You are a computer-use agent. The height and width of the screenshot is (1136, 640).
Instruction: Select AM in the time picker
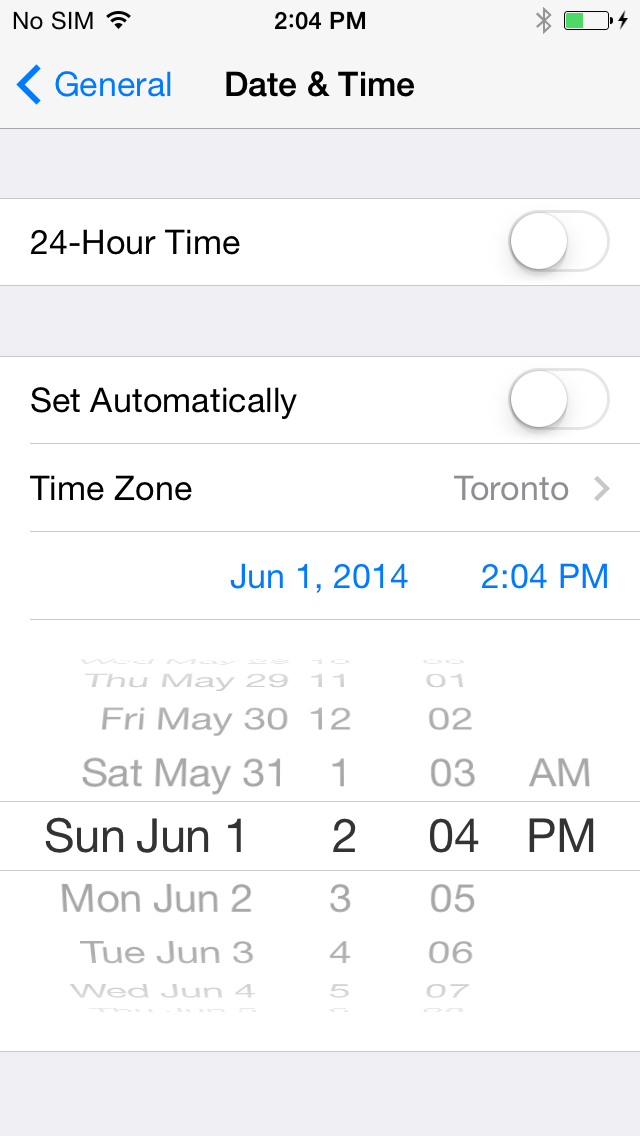[x=560, y=773]
